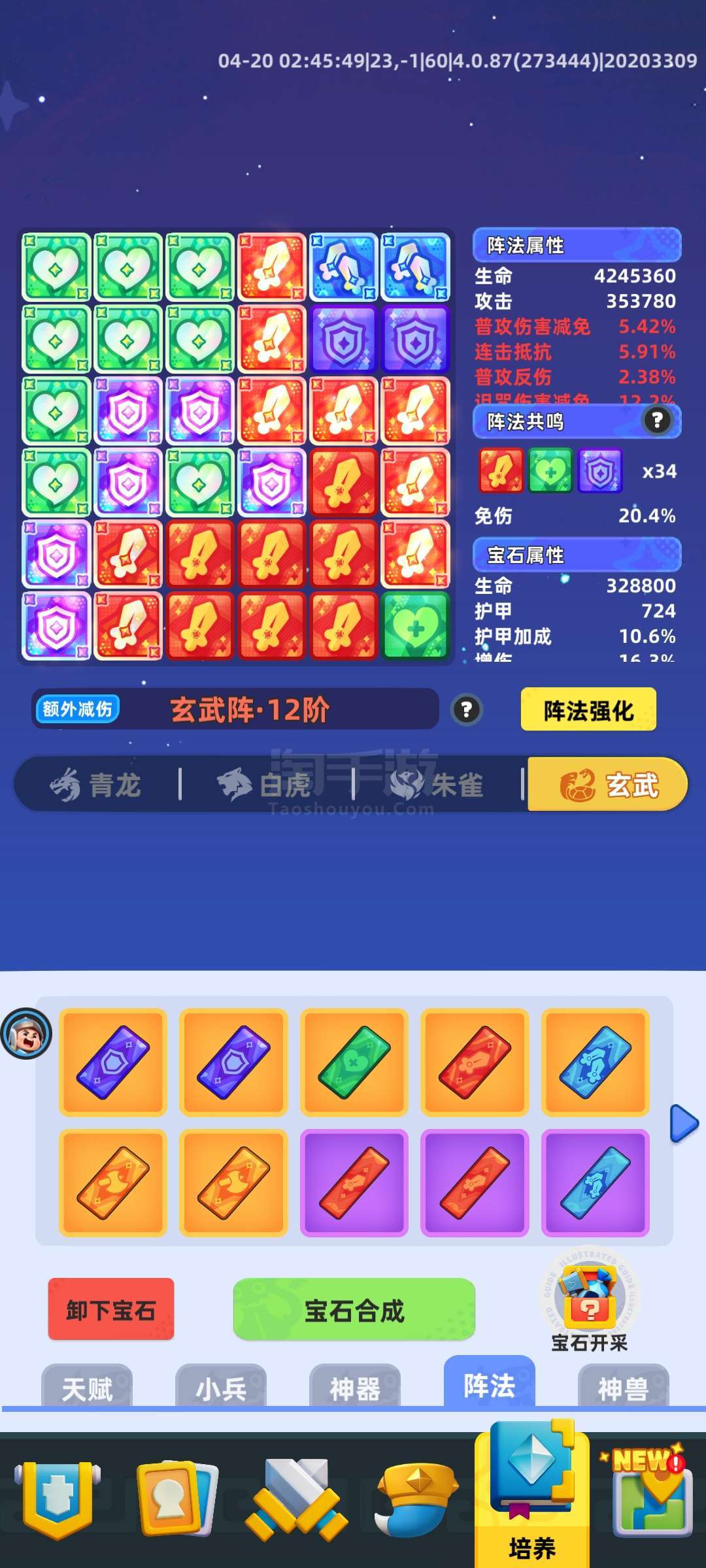Open help icon beside 玄武阵·12阶
This screenshot has height=1568, width=706.
(x=467, y=710)
